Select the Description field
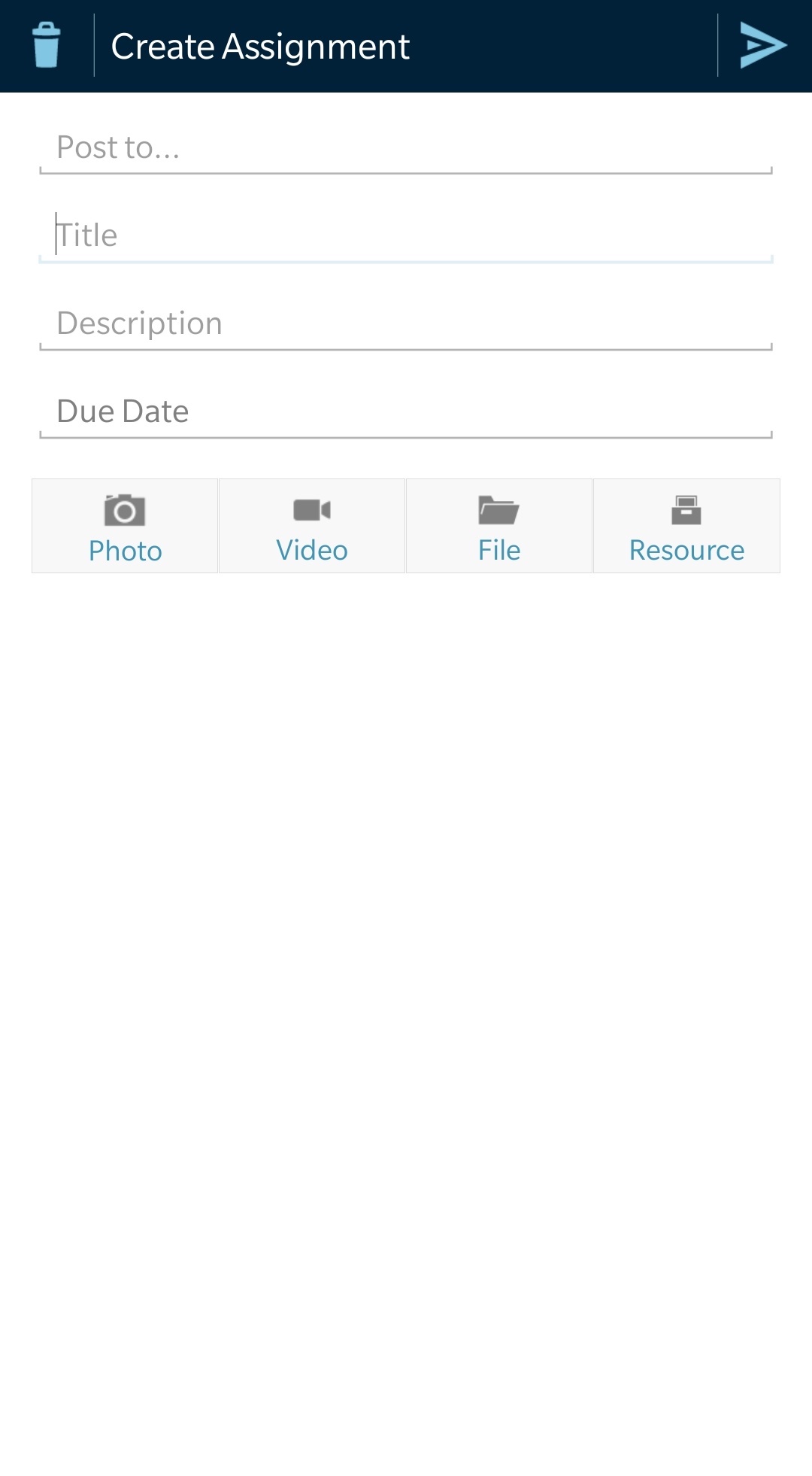The height and width of the screenshot is (1476, 812). point(406,324)
